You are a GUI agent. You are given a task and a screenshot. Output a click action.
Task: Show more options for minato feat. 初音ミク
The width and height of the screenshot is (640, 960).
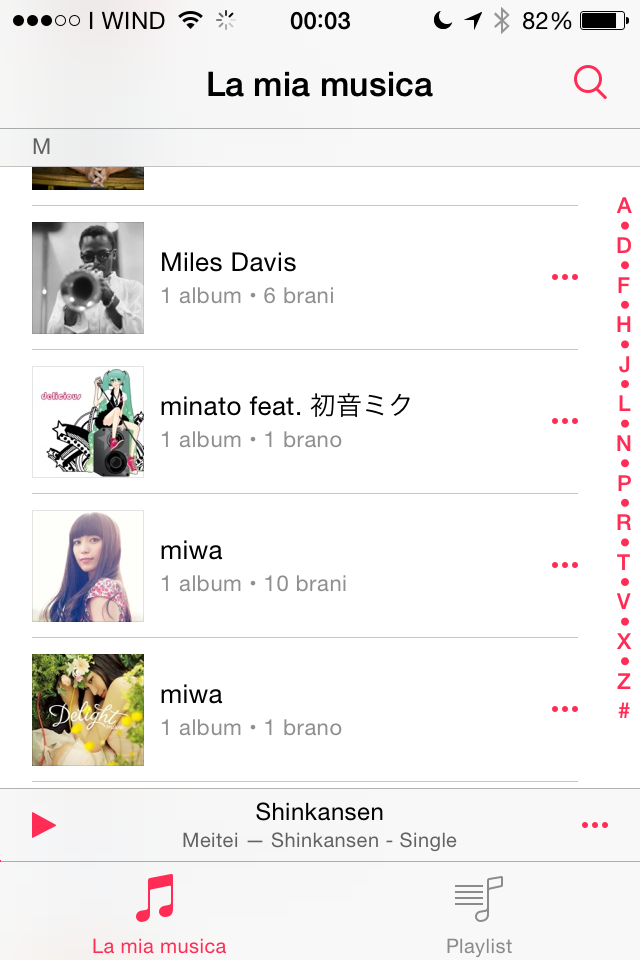coord(565,422)
